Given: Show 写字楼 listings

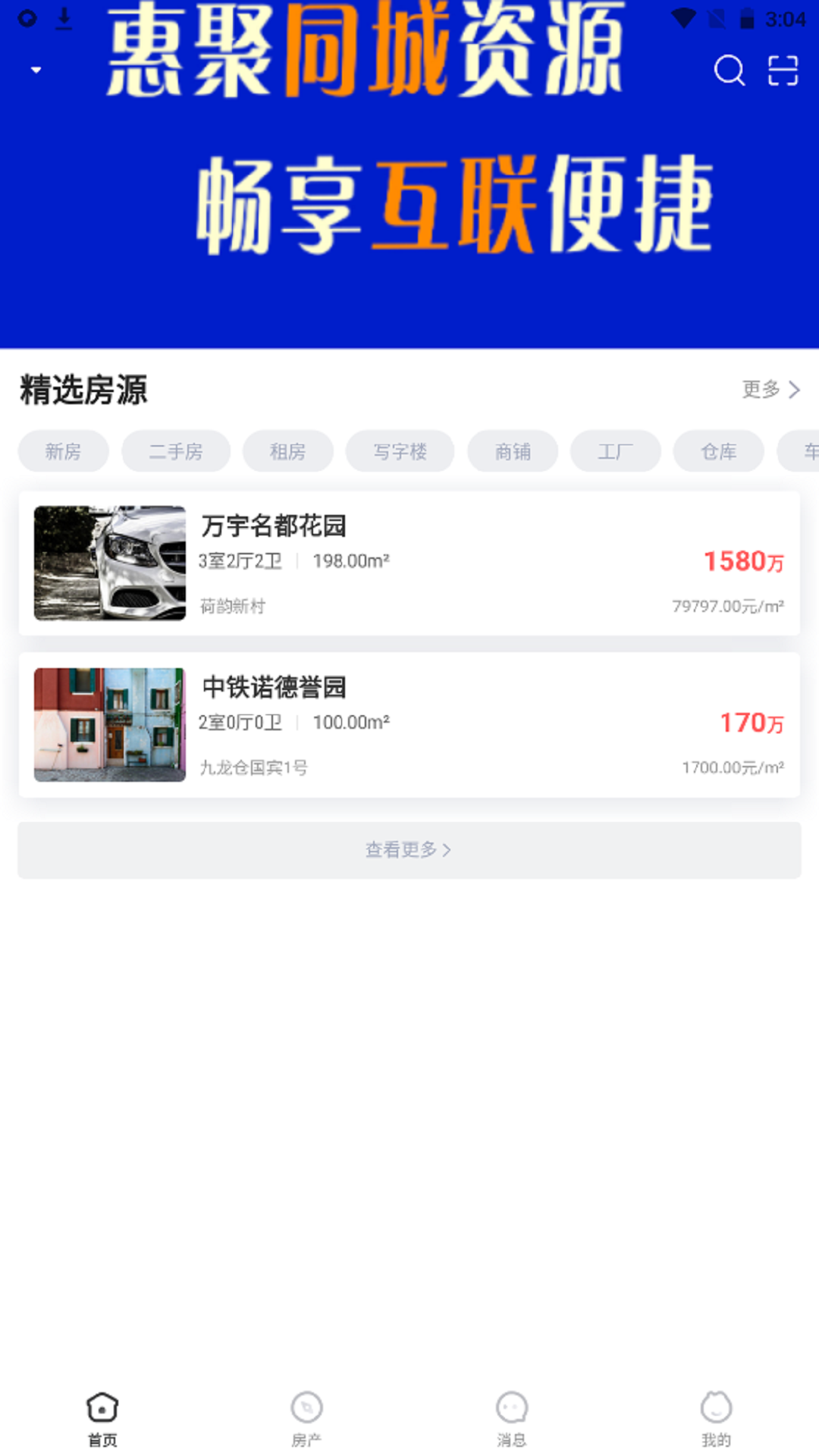Looking at the screenshot, I should point(400,451).
